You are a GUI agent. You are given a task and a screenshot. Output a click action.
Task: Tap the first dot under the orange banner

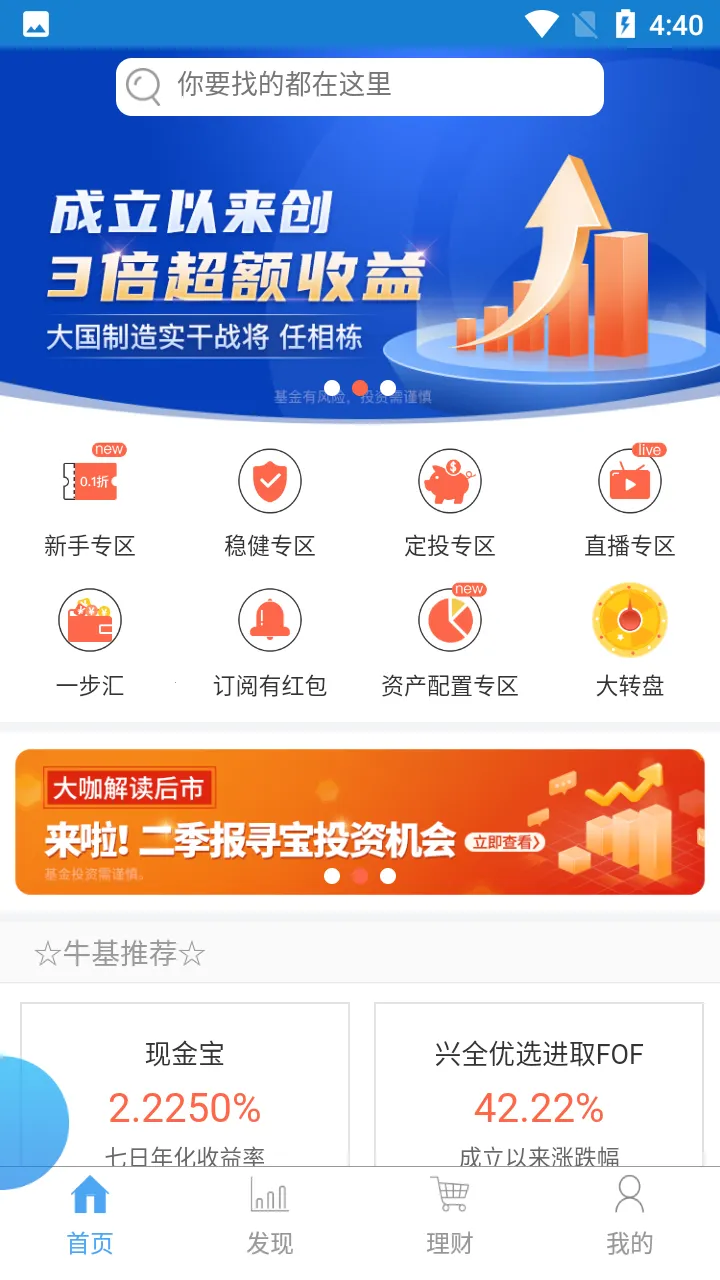click(332, 877)
